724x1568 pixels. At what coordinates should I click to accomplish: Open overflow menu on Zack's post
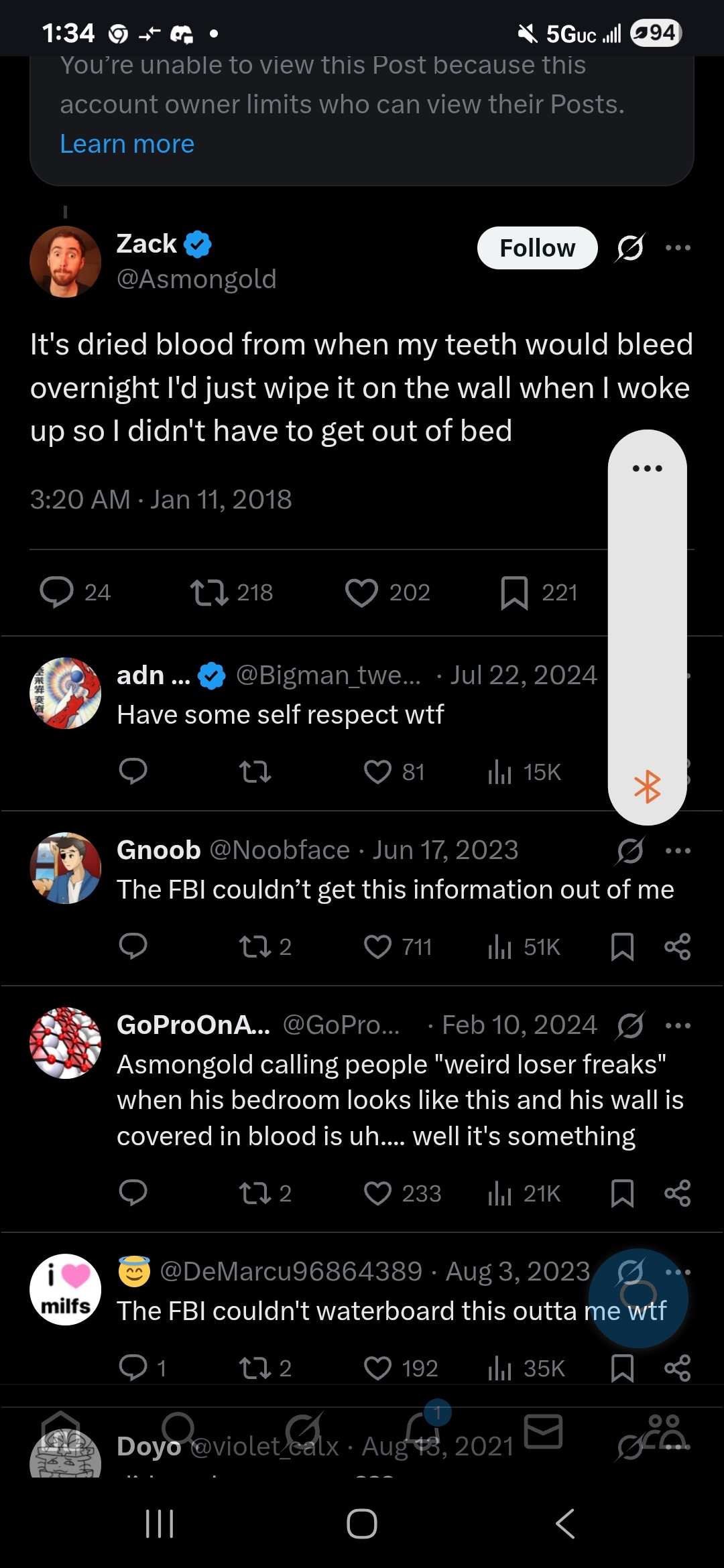coord(678,248)
